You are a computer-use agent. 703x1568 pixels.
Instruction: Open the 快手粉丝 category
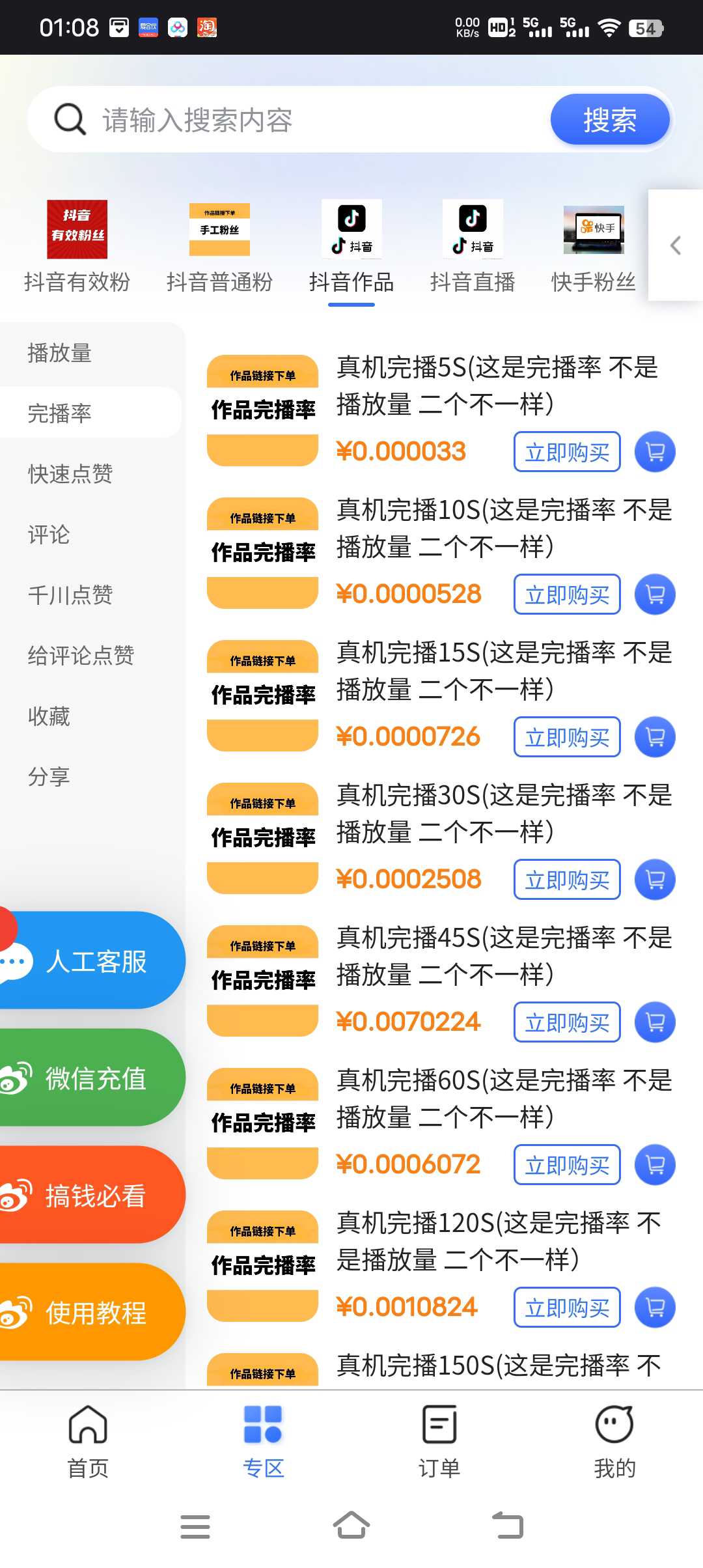[593, 247]
